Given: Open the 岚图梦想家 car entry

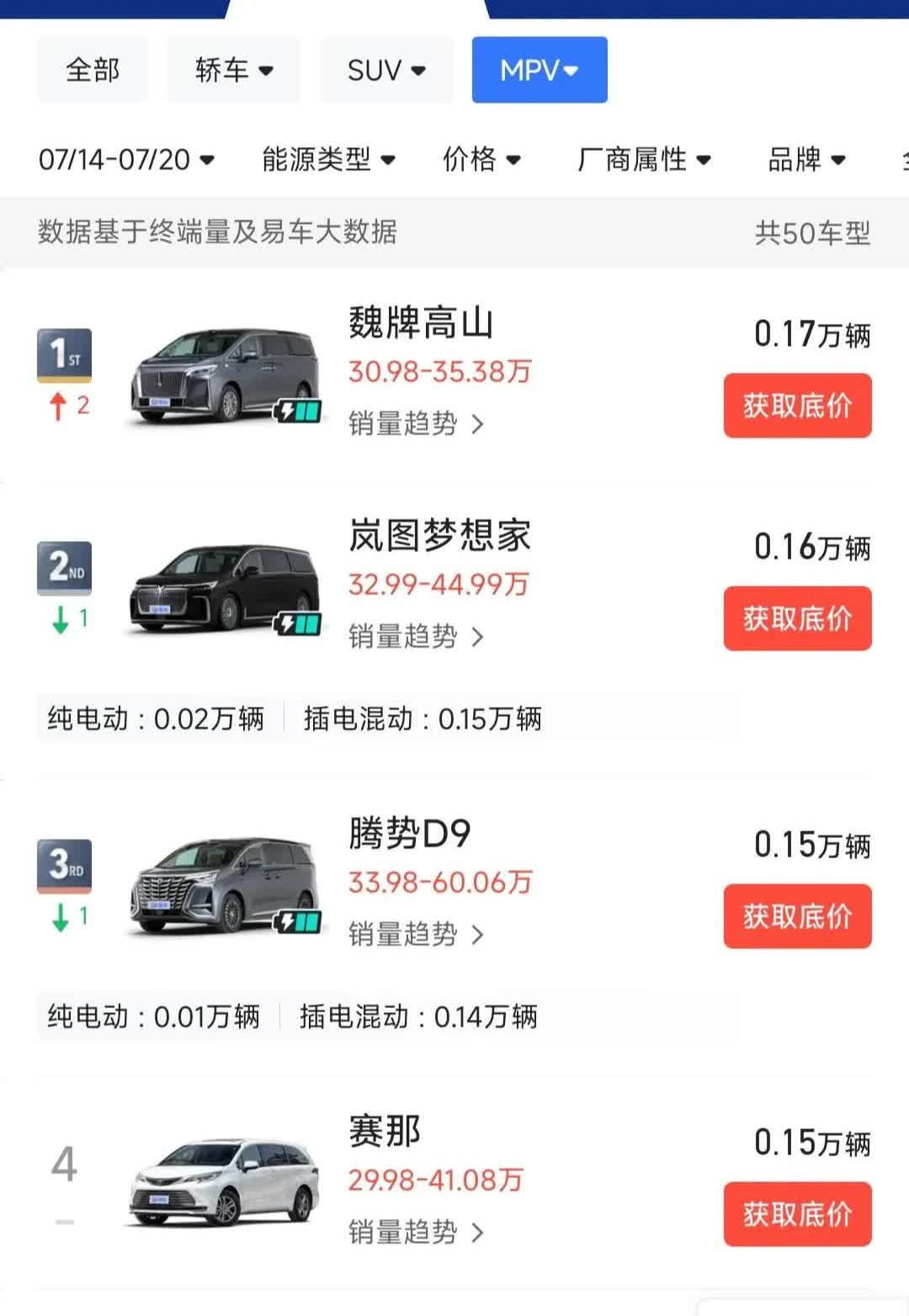Looking at the screenshot, I should [x=439, y=536].
